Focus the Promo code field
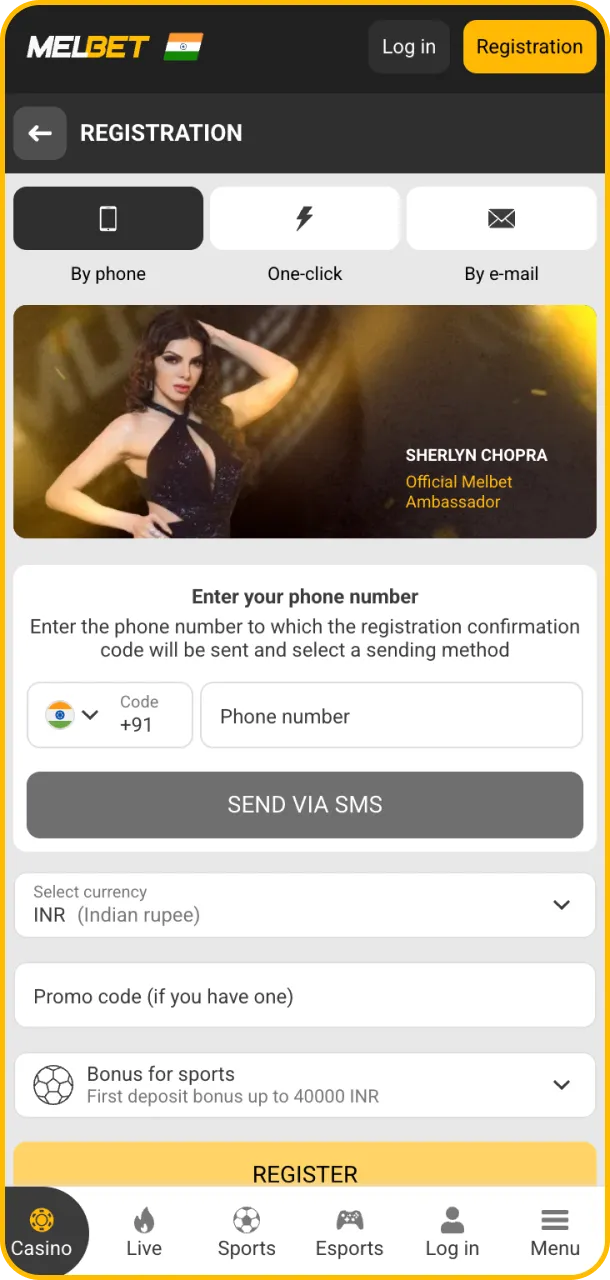The image size is (610, 1280). [x=304, y=996]
